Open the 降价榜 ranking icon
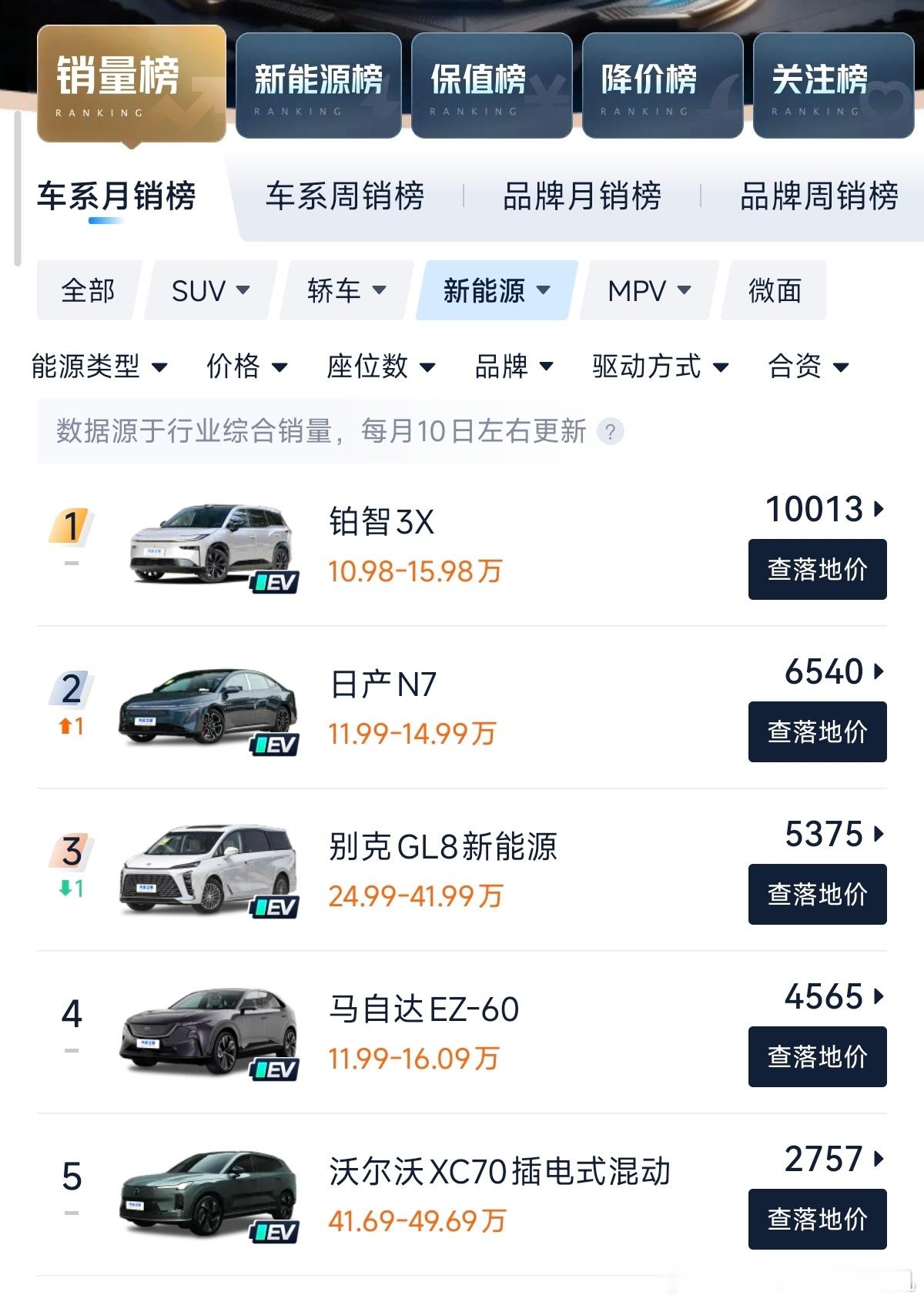Image resolution: width=924 pixels, height=1302 pixels. pyautogui.click(x=662, y=85)
